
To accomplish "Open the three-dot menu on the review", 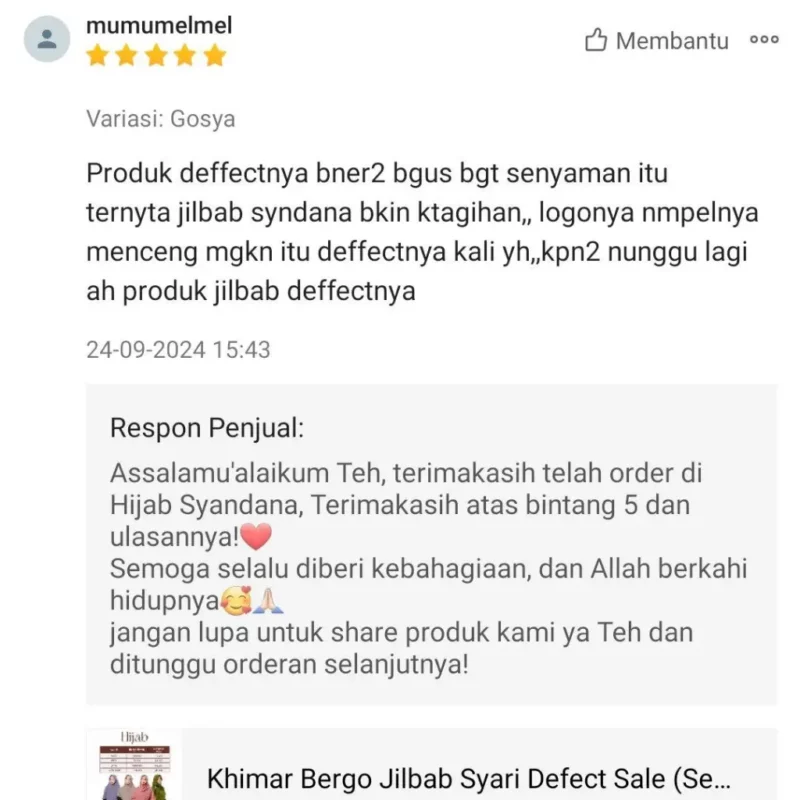I will tap(764, 40).
